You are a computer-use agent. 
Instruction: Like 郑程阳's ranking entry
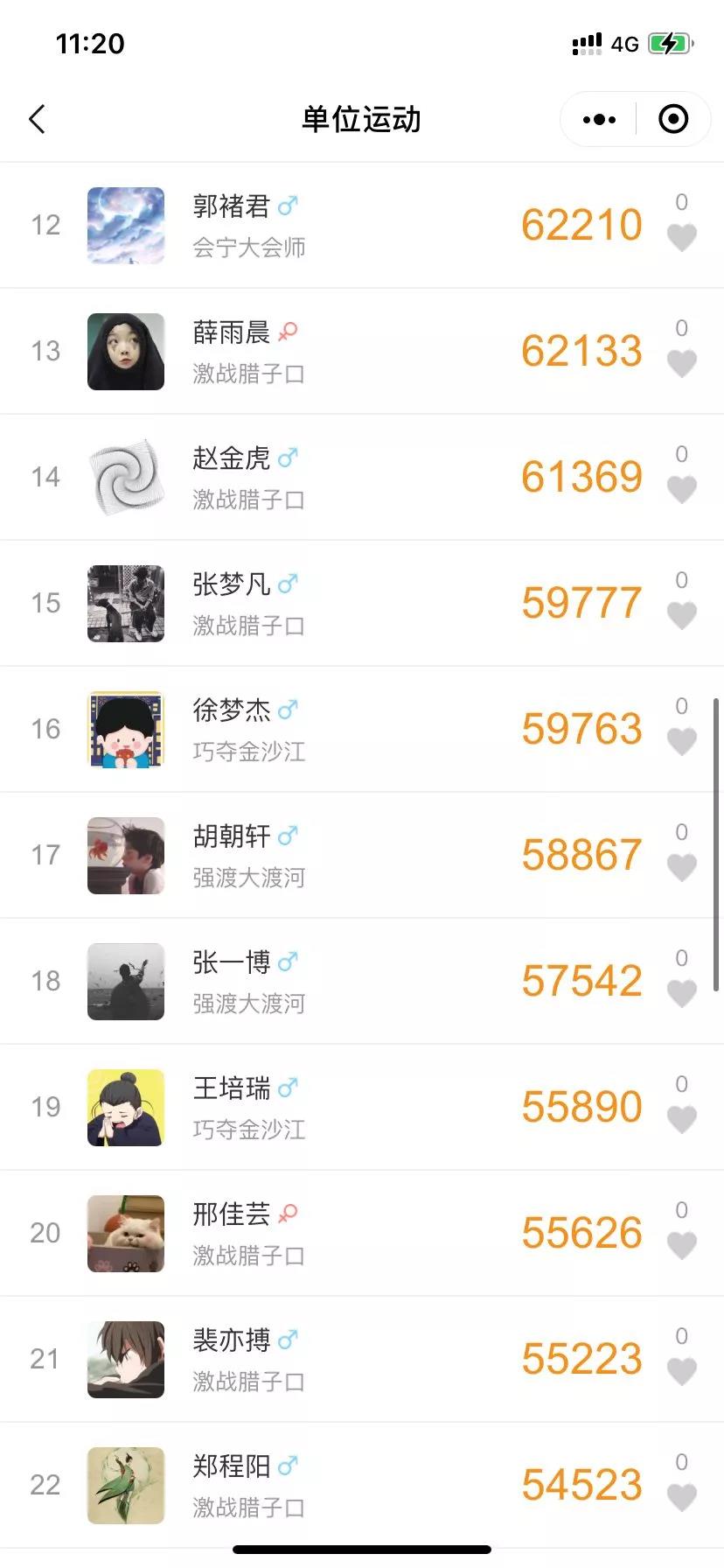pos(681,1497)
